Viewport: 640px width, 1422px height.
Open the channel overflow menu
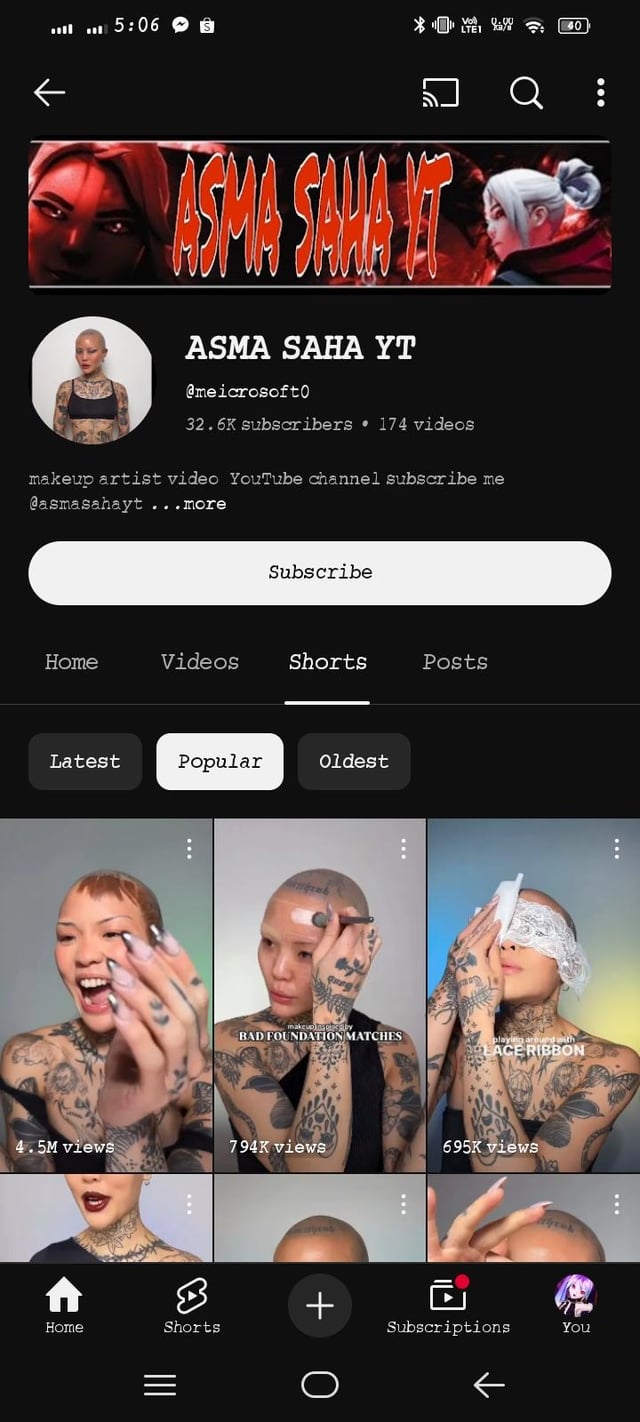point(600,93)
